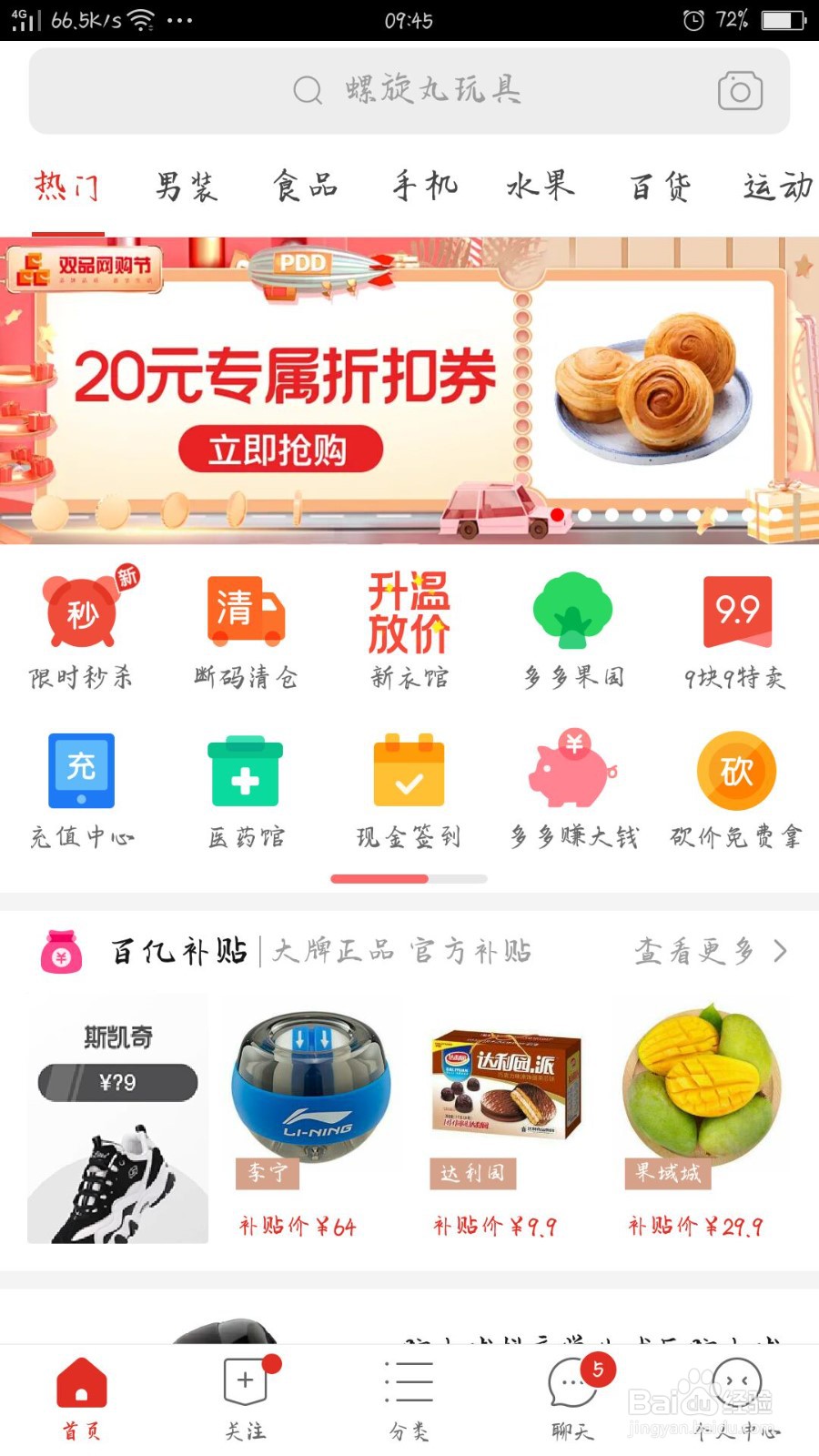Image resolution: width=819 pixels, height=1456 pixels.
Task: Switch to the 食品 category tab
Action: [x=306, y=185]
